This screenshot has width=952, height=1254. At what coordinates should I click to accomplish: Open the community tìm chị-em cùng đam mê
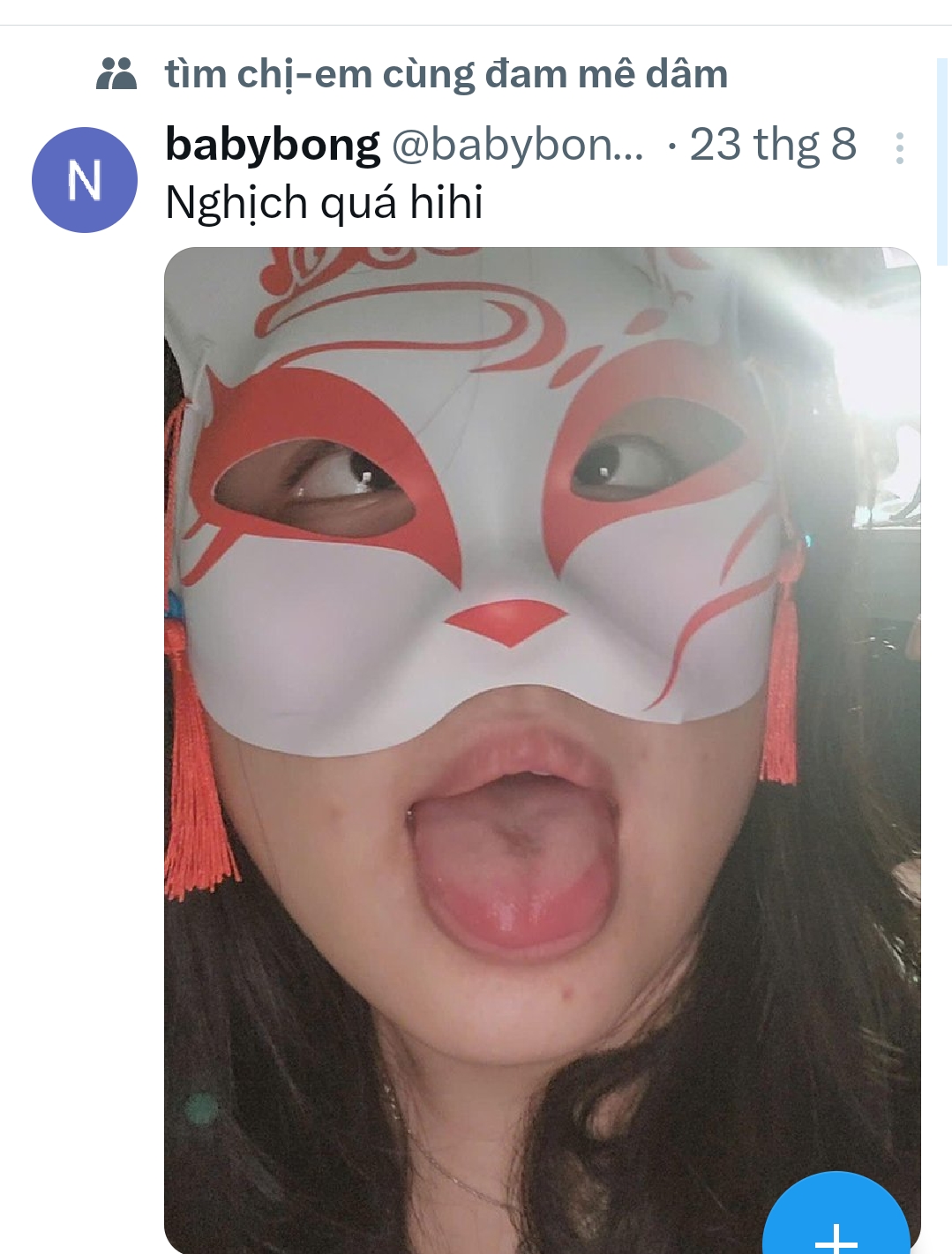pyautogui.click(x=446, y=74)
